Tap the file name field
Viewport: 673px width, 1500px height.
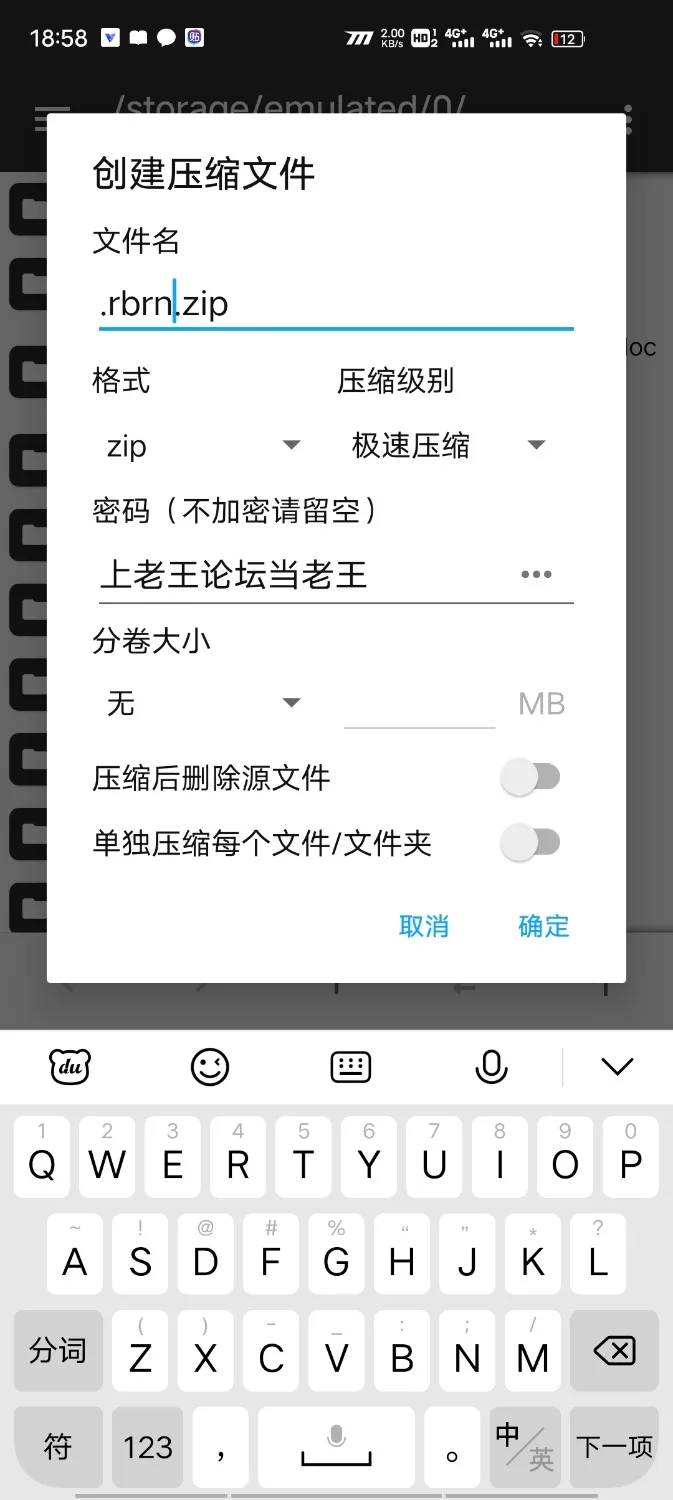point(335,305)
